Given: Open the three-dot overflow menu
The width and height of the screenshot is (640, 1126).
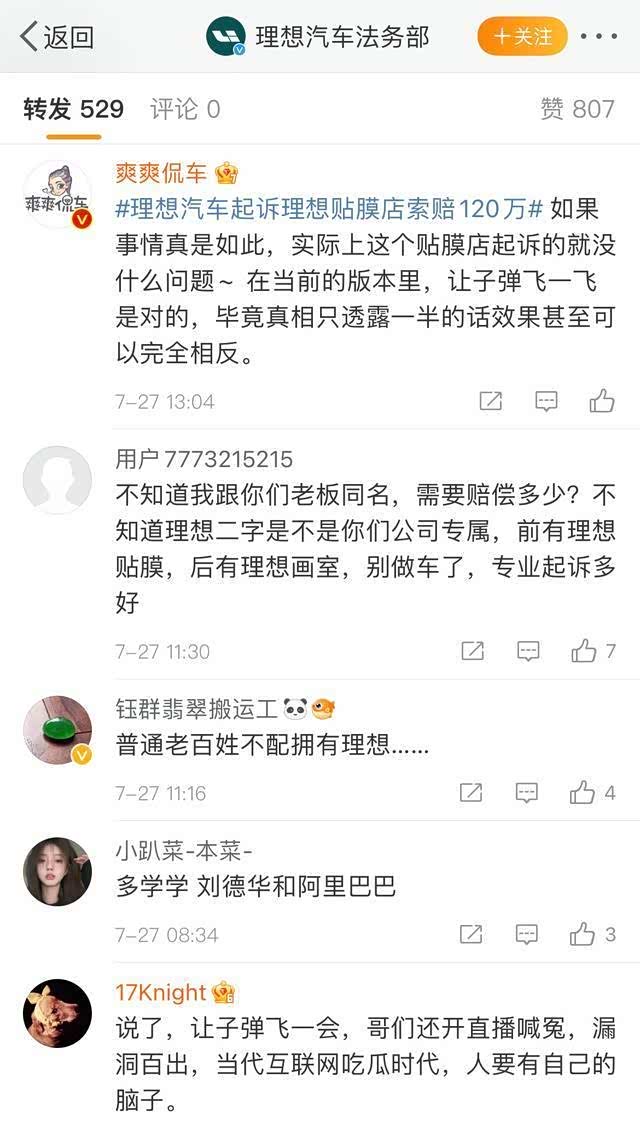Looking at the screenshot, I should (599, 37).
